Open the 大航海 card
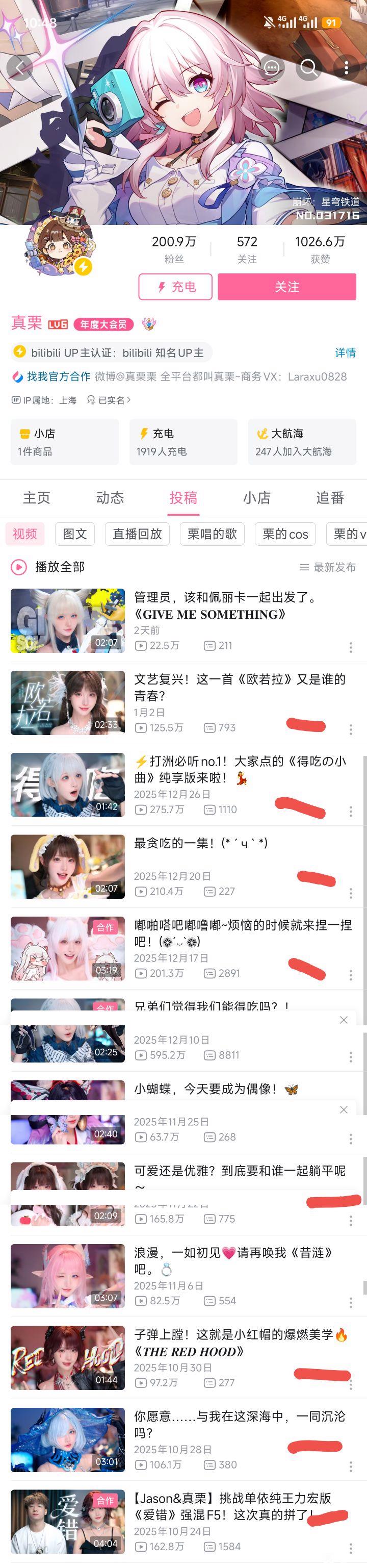The height and width of the screenshot is (1568, 367). point(302,442)
